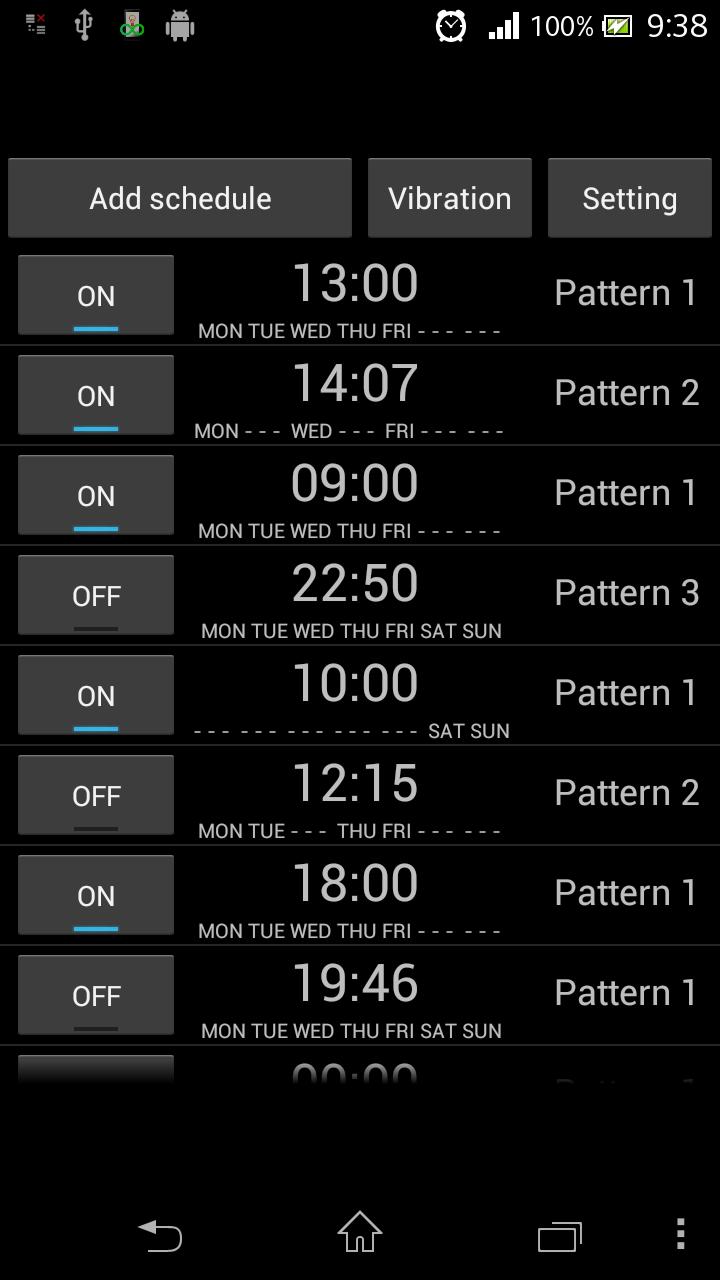Tap the Setting button
The image size is (720, 1280).
[630, 197]
